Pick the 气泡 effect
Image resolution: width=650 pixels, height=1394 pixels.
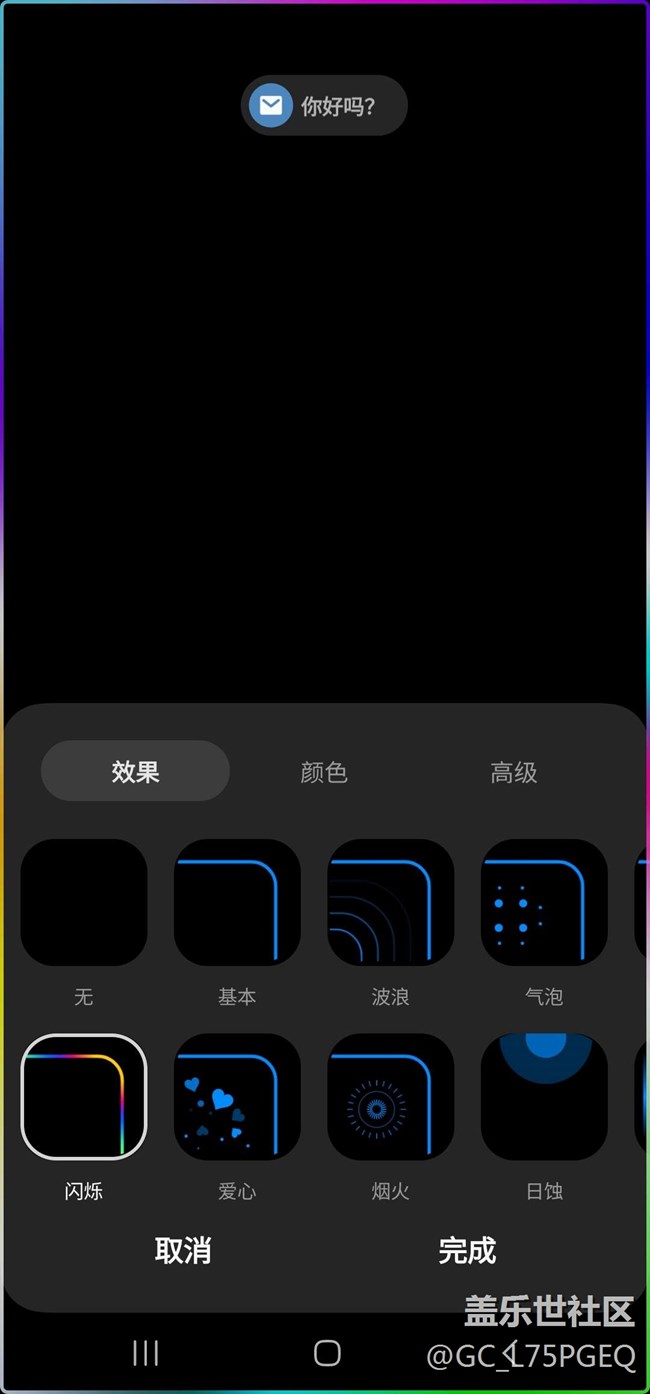544,902
